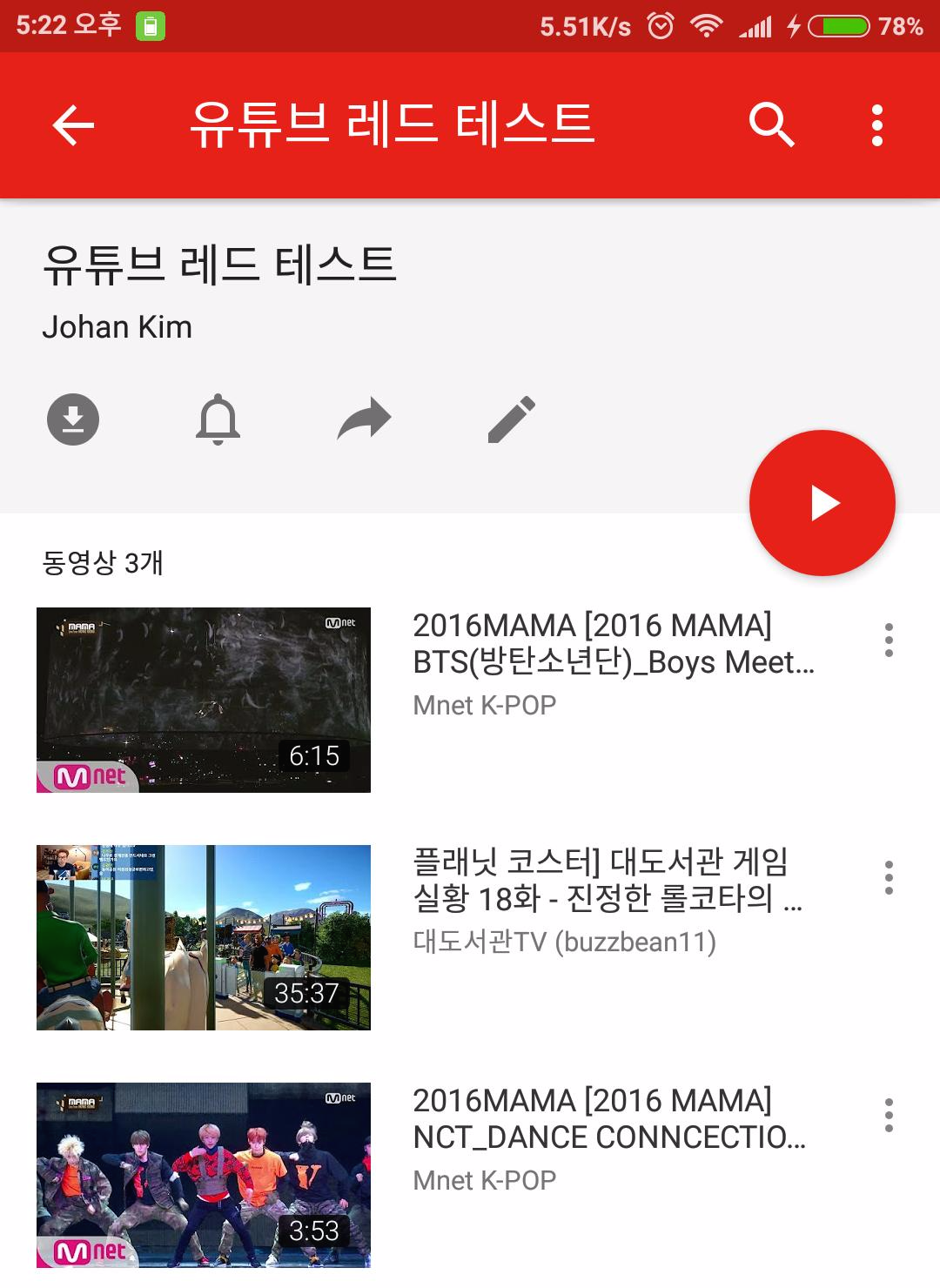Viewport: 940px width, 1288px height.
Task: Toggle the notification bell for this playlist
Action: (x=219, y=419)
